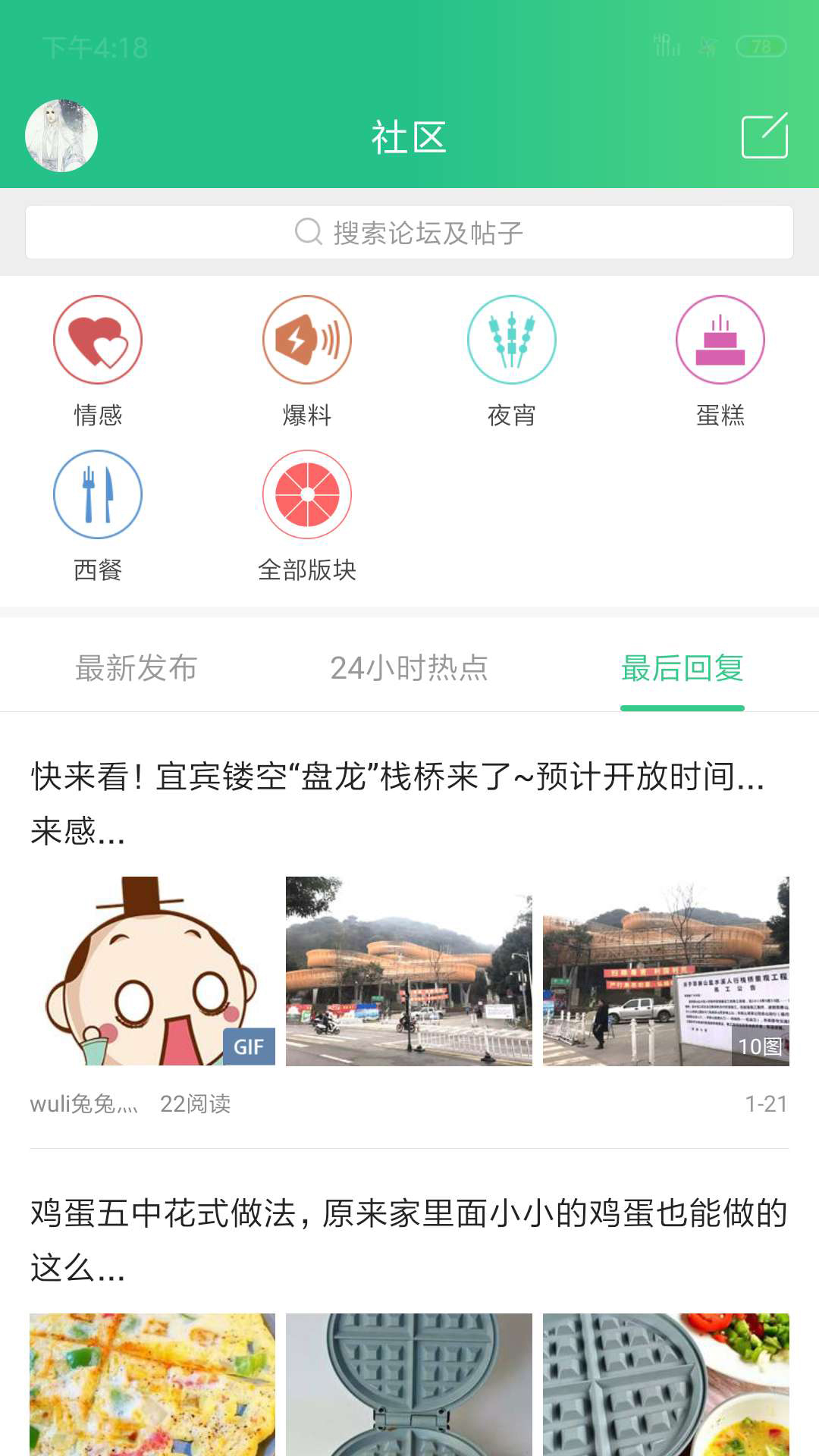Switch to the 24小时热点 tab

pyautogui.click(x=409, y=668)
